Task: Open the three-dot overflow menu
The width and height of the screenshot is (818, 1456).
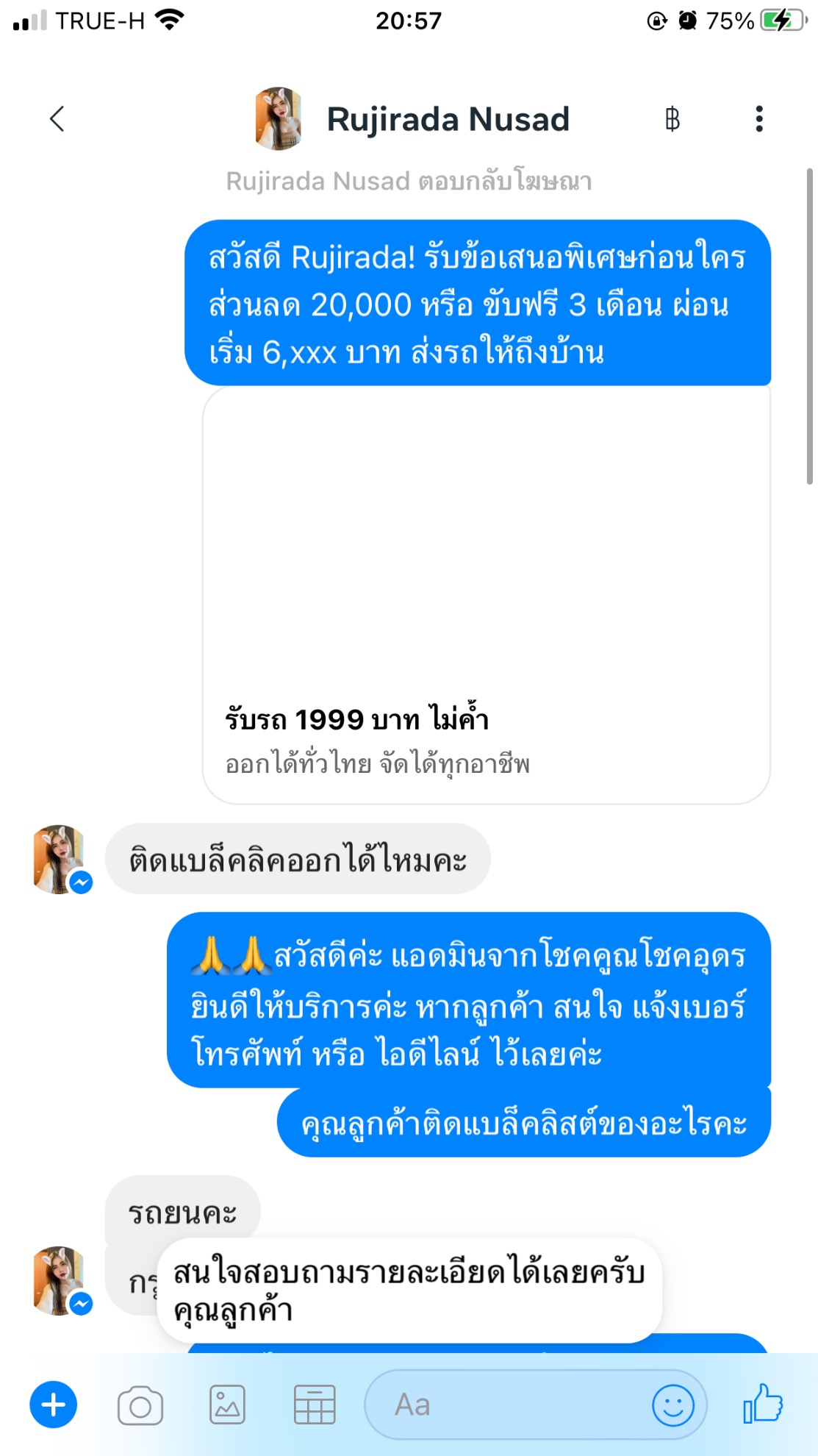Action: pos(758,119)
